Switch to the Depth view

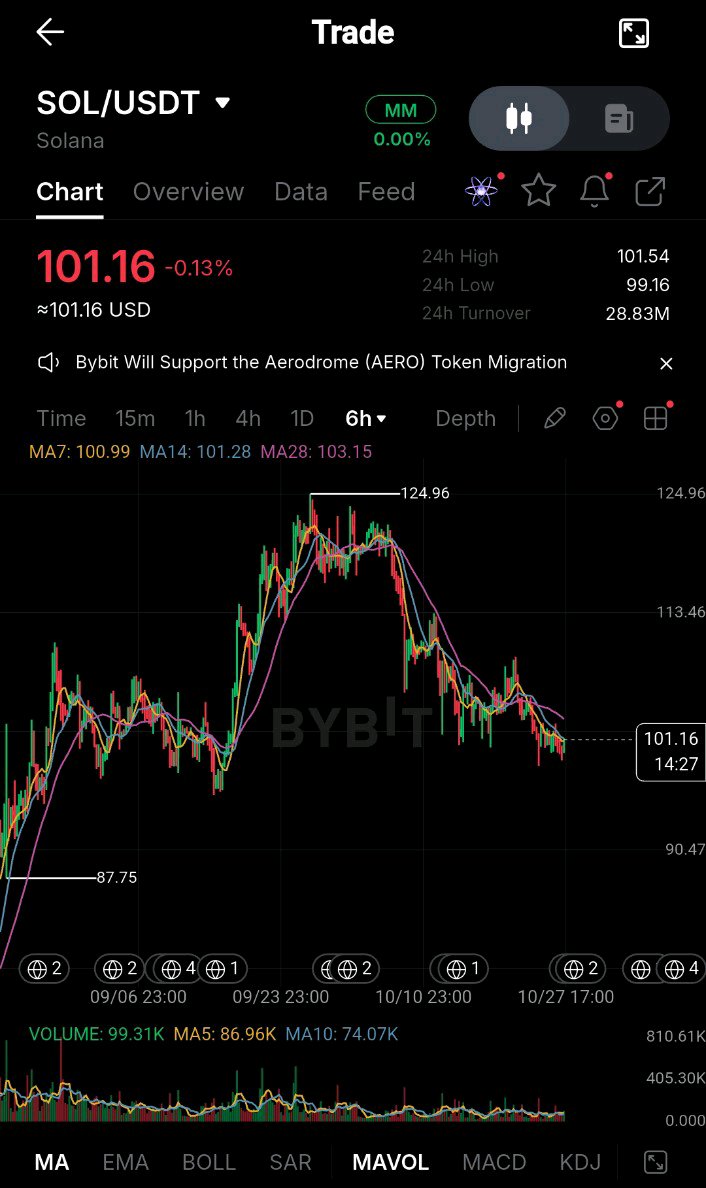465,418
